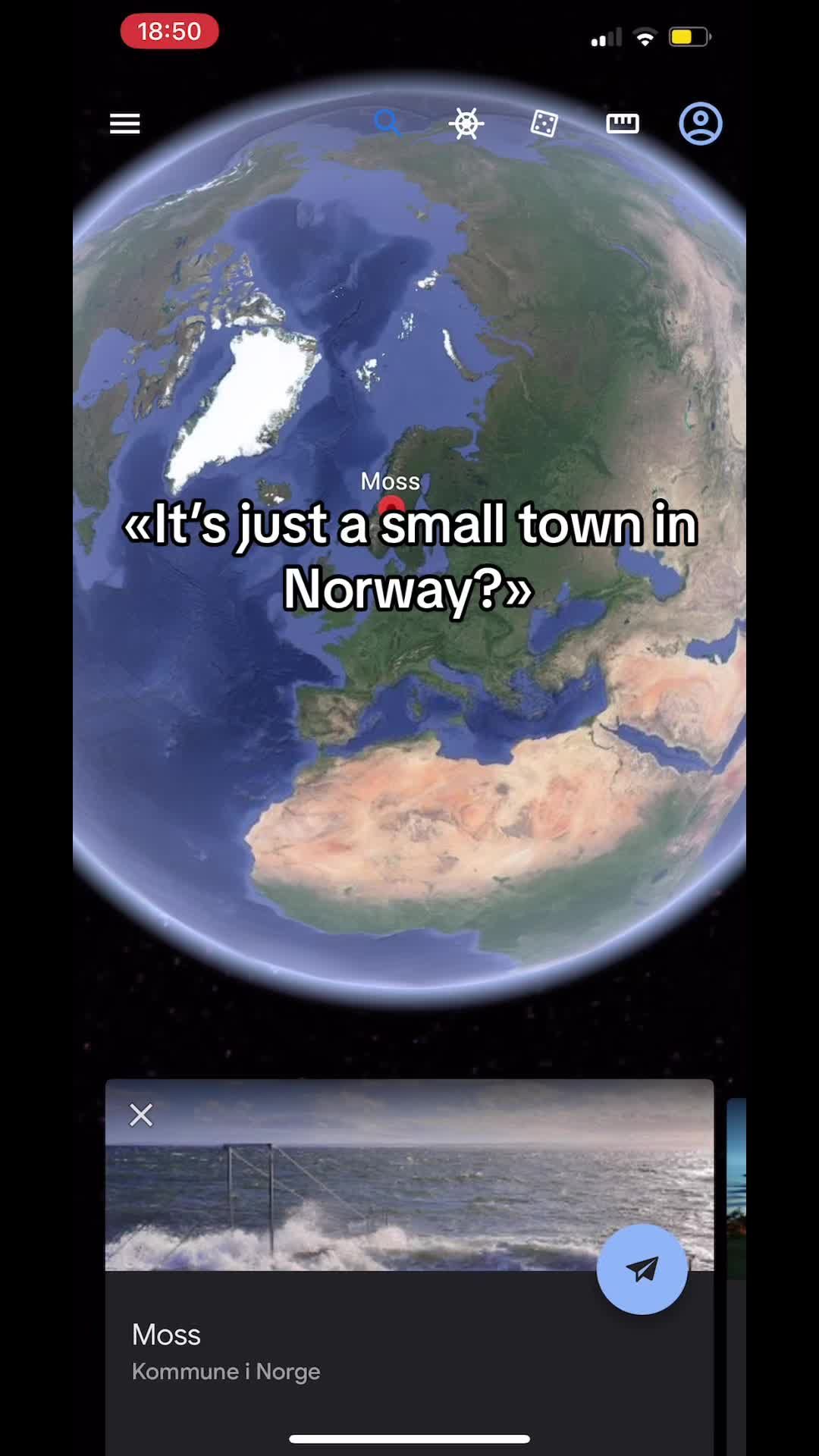
Task: Tap the red Moss pin on globe
Action: pos(391,506)
